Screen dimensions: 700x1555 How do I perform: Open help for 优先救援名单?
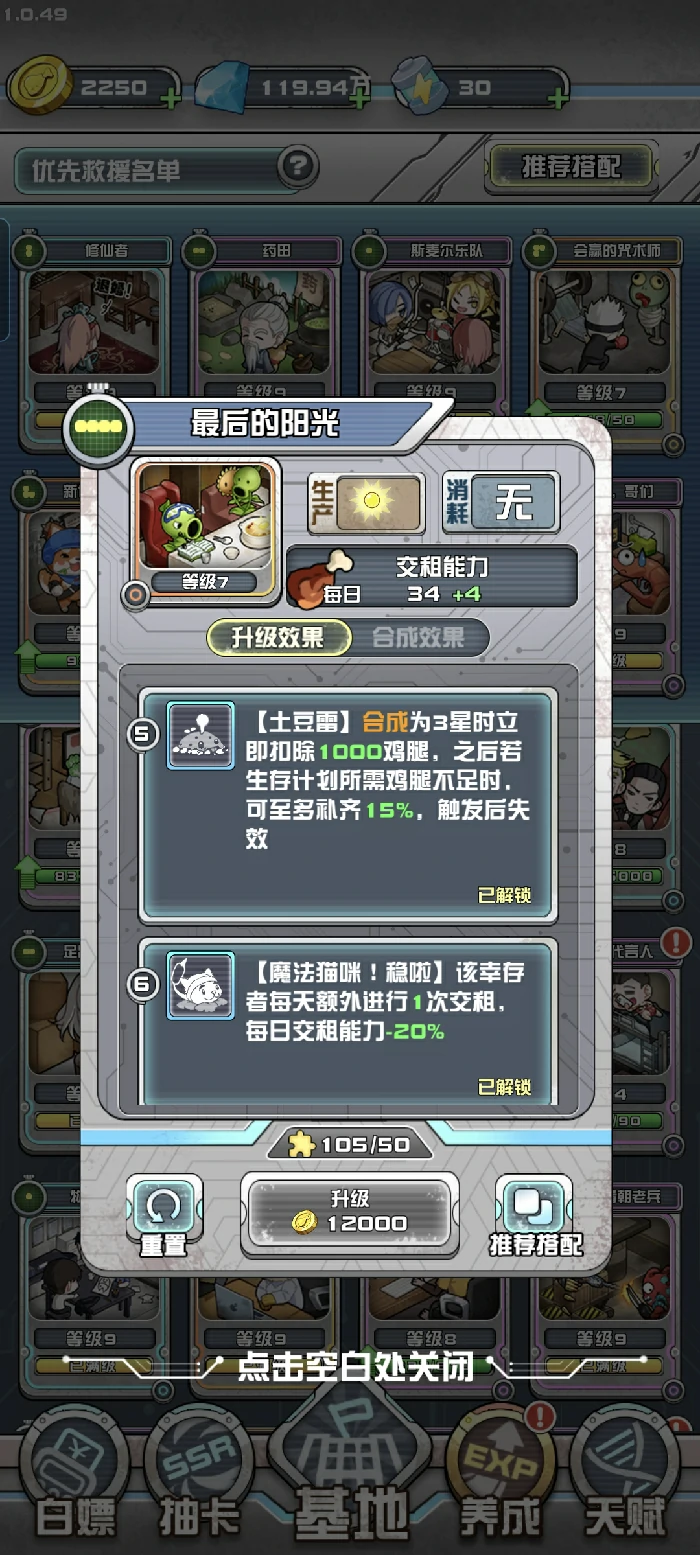point(296,167)
